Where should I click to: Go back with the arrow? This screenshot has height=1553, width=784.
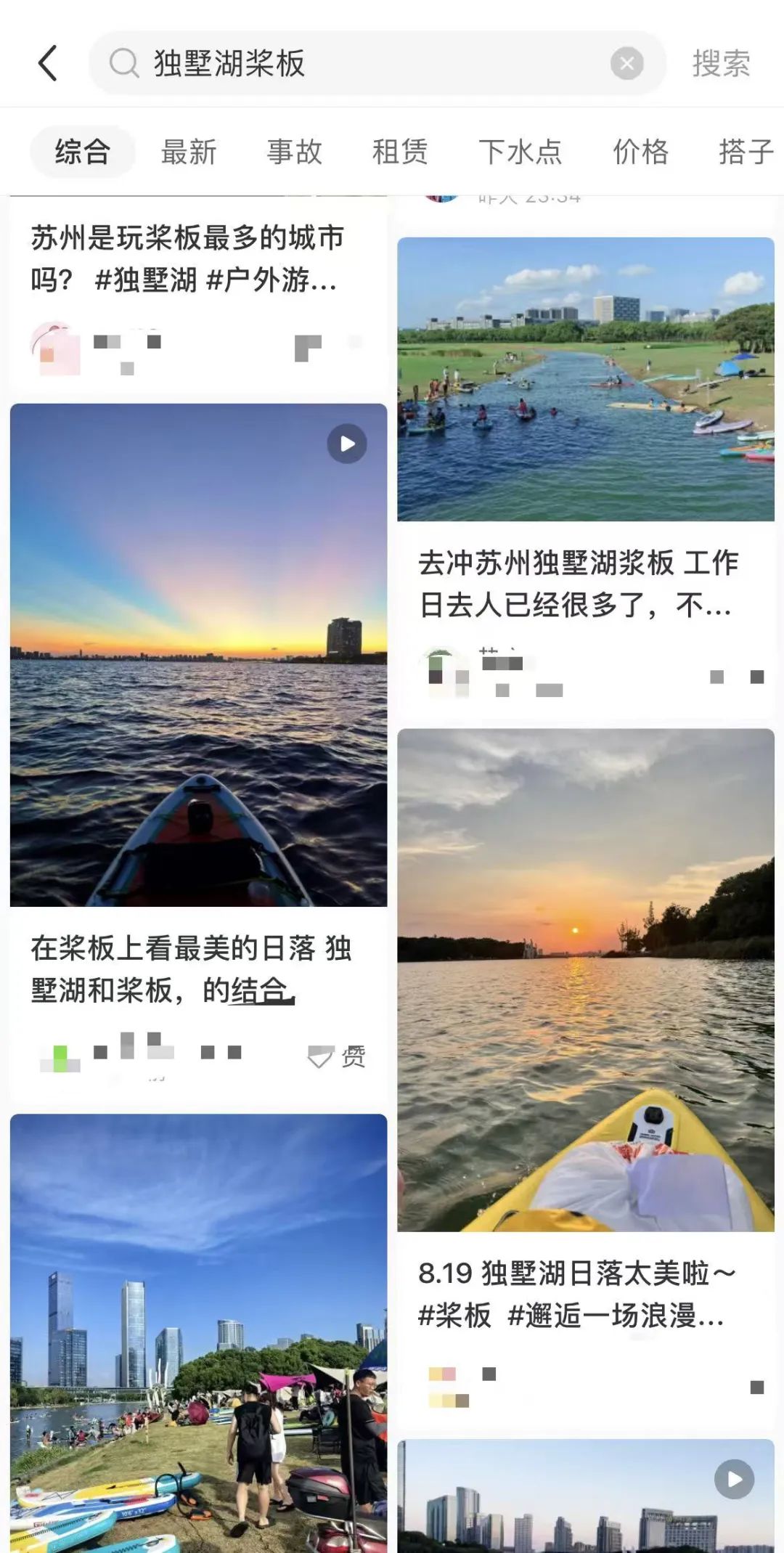(48, 63)
